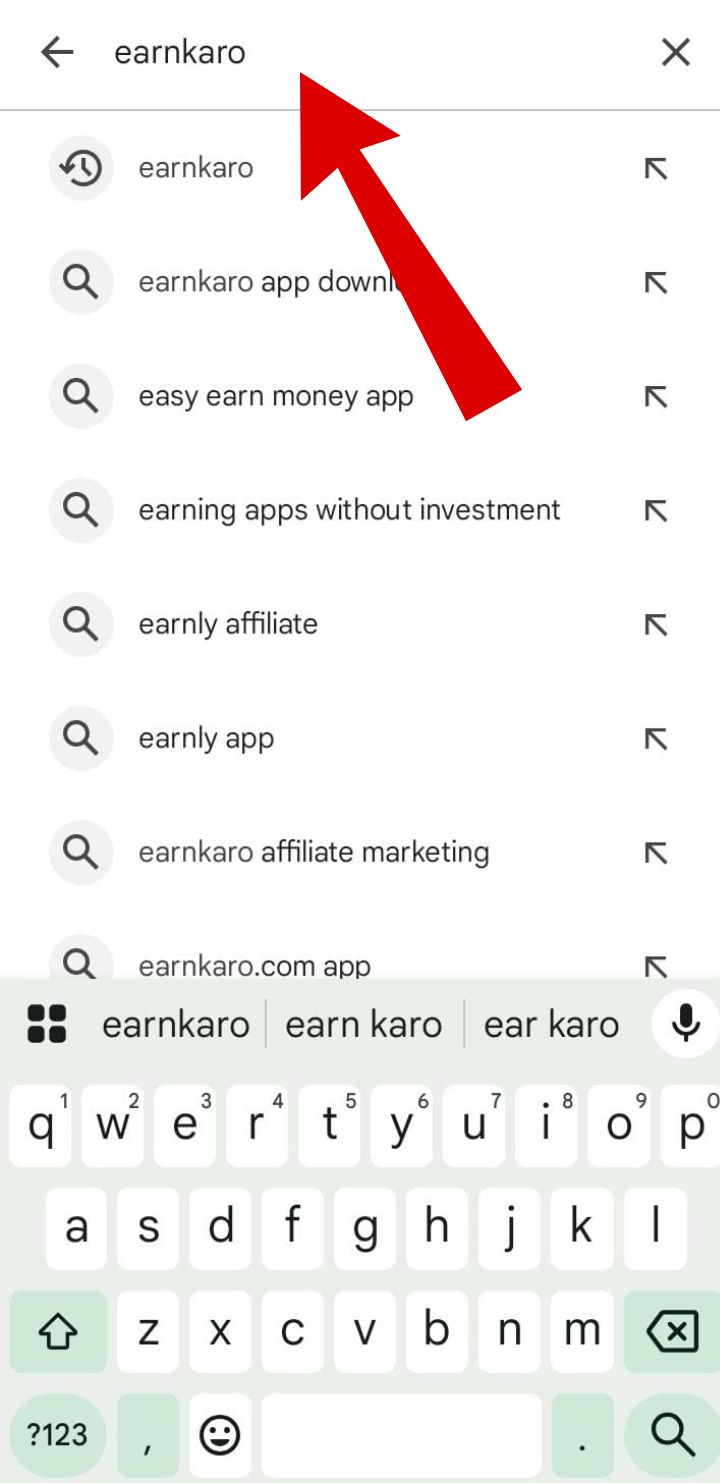Choose suggestion easy earn money app

tap(275, 396)
